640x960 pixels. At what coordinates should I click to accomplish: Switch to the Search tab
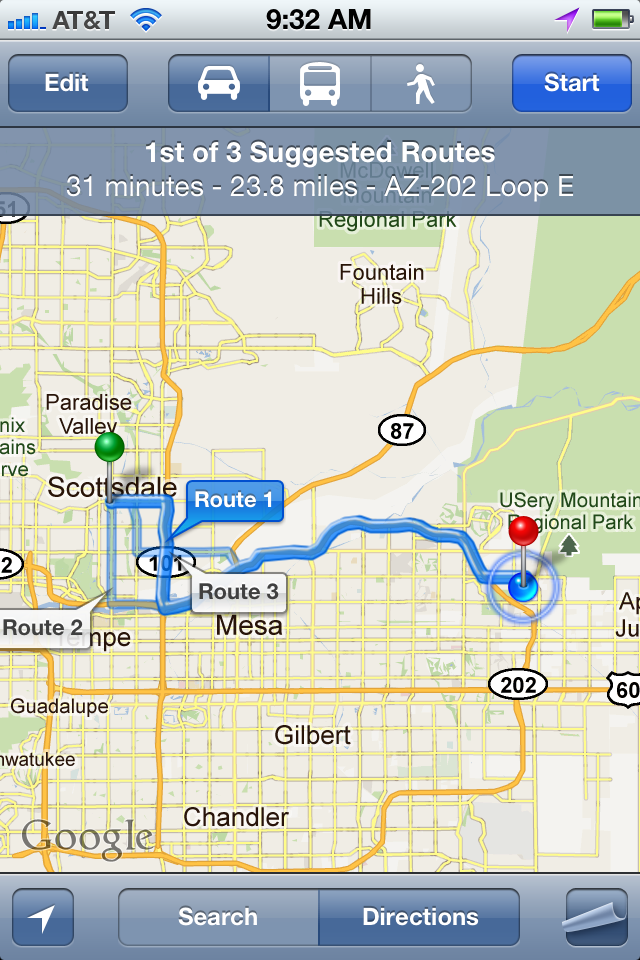click(218, 917)
